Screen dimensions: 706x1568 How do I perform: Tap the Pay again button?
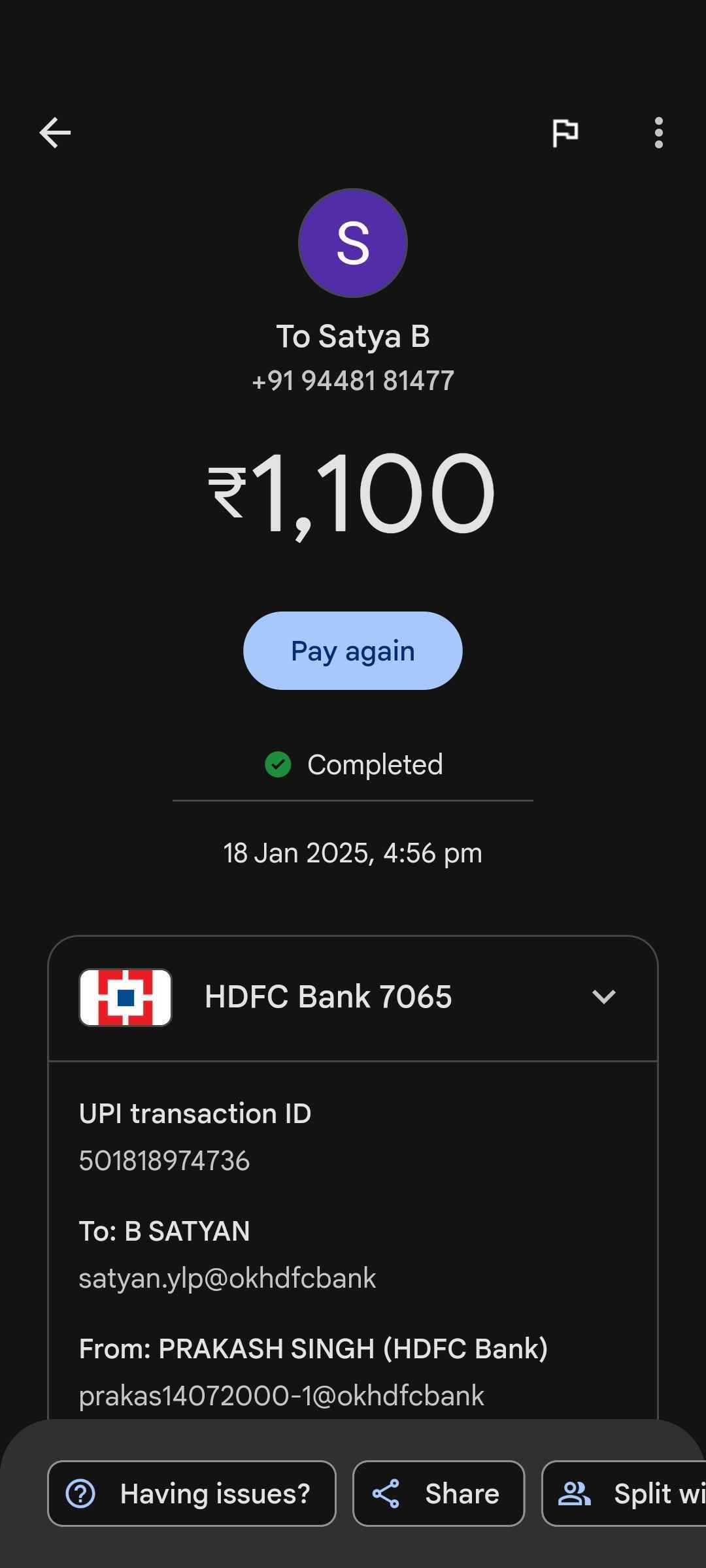click(353, 651)
